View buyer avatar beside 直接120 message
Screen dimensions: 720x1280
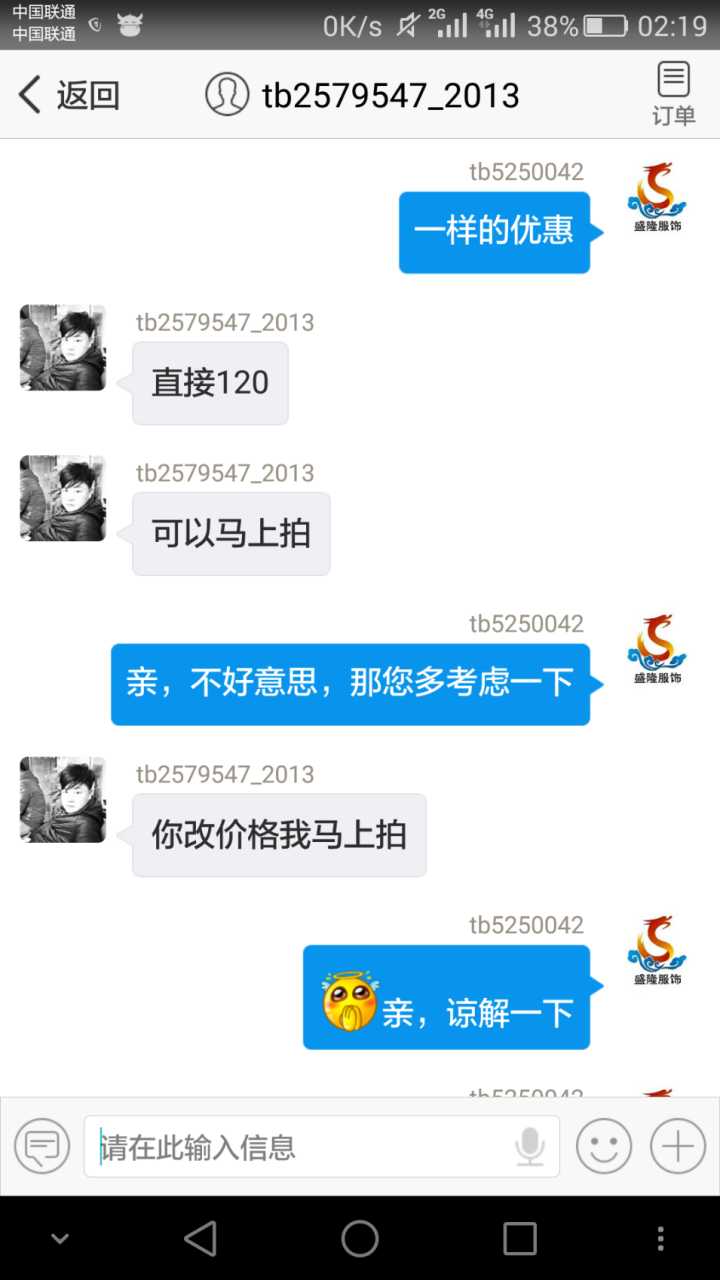(x=63, y=347)
